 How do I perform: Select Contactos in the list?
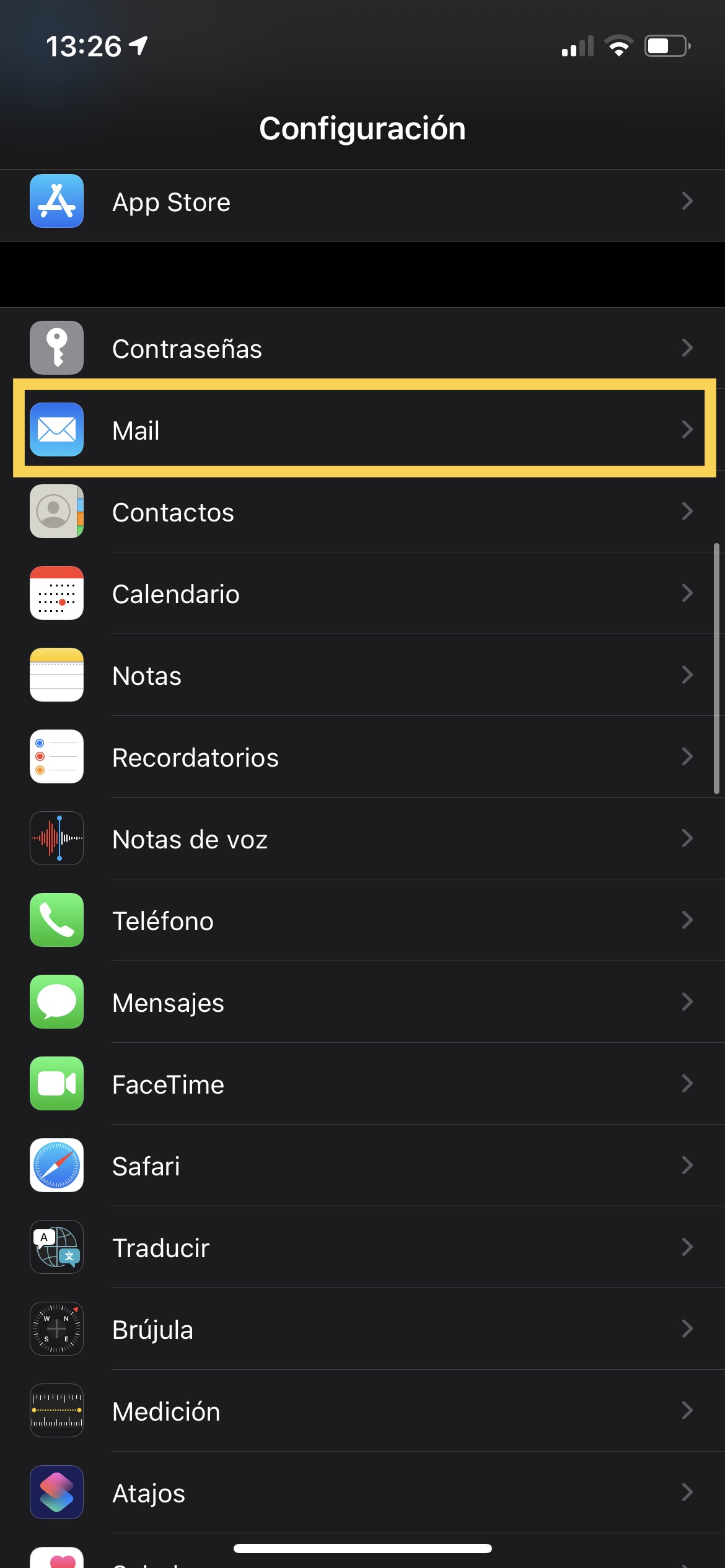tap(362, 512)
